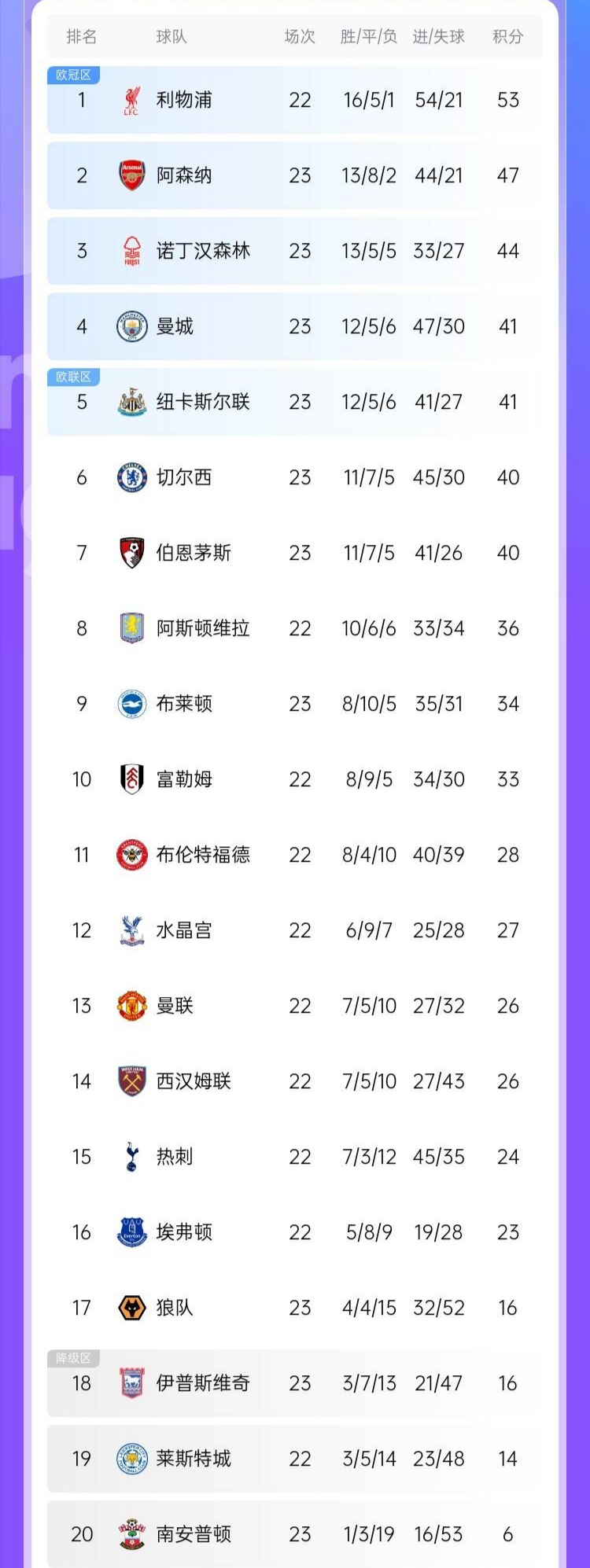The image size is (590, 1568).
Task: Click the Brighton club badge
Action: pyautogui.click(x=130, y=704)
